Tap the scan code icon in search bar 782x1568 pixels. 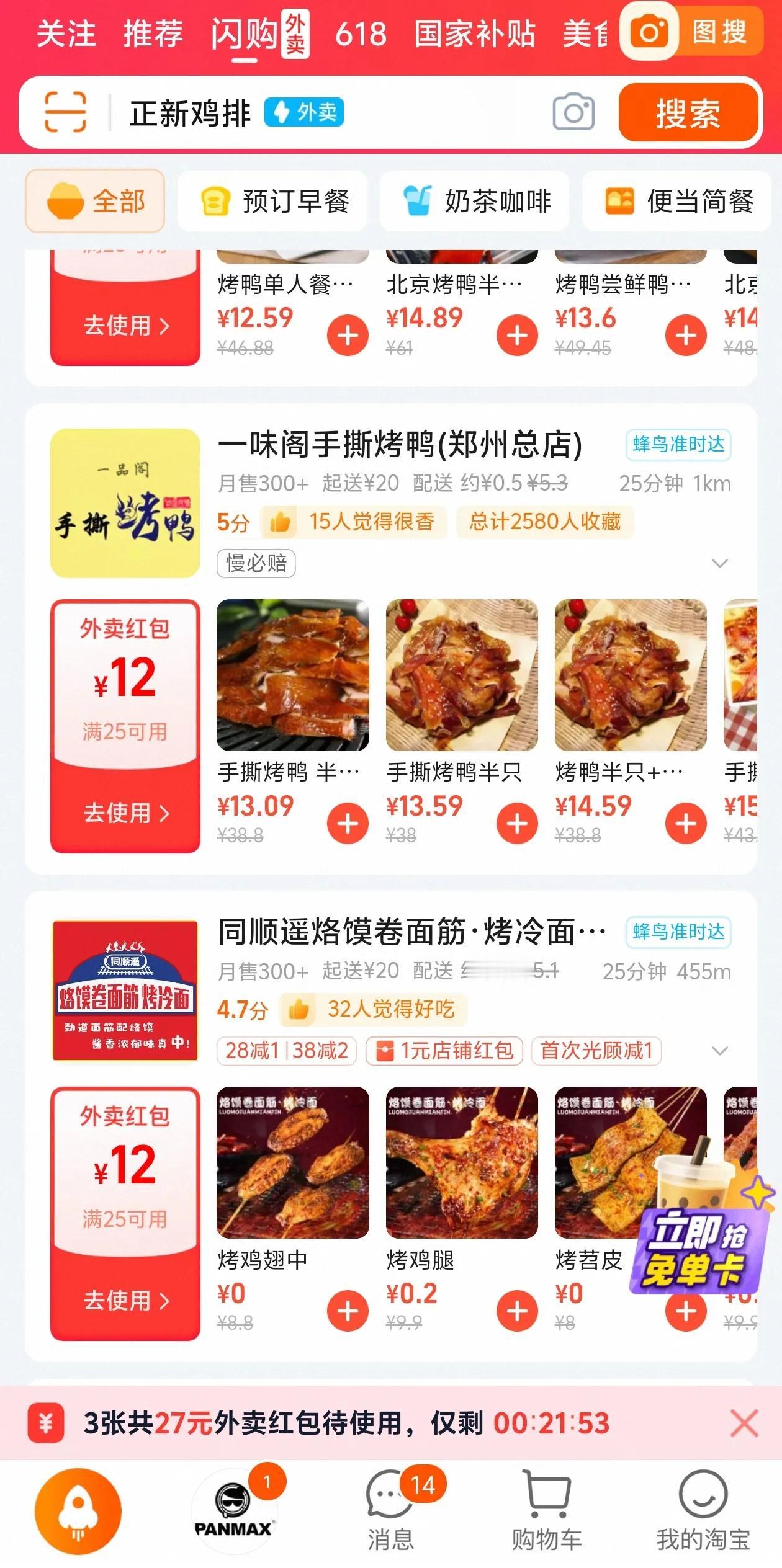65,112
